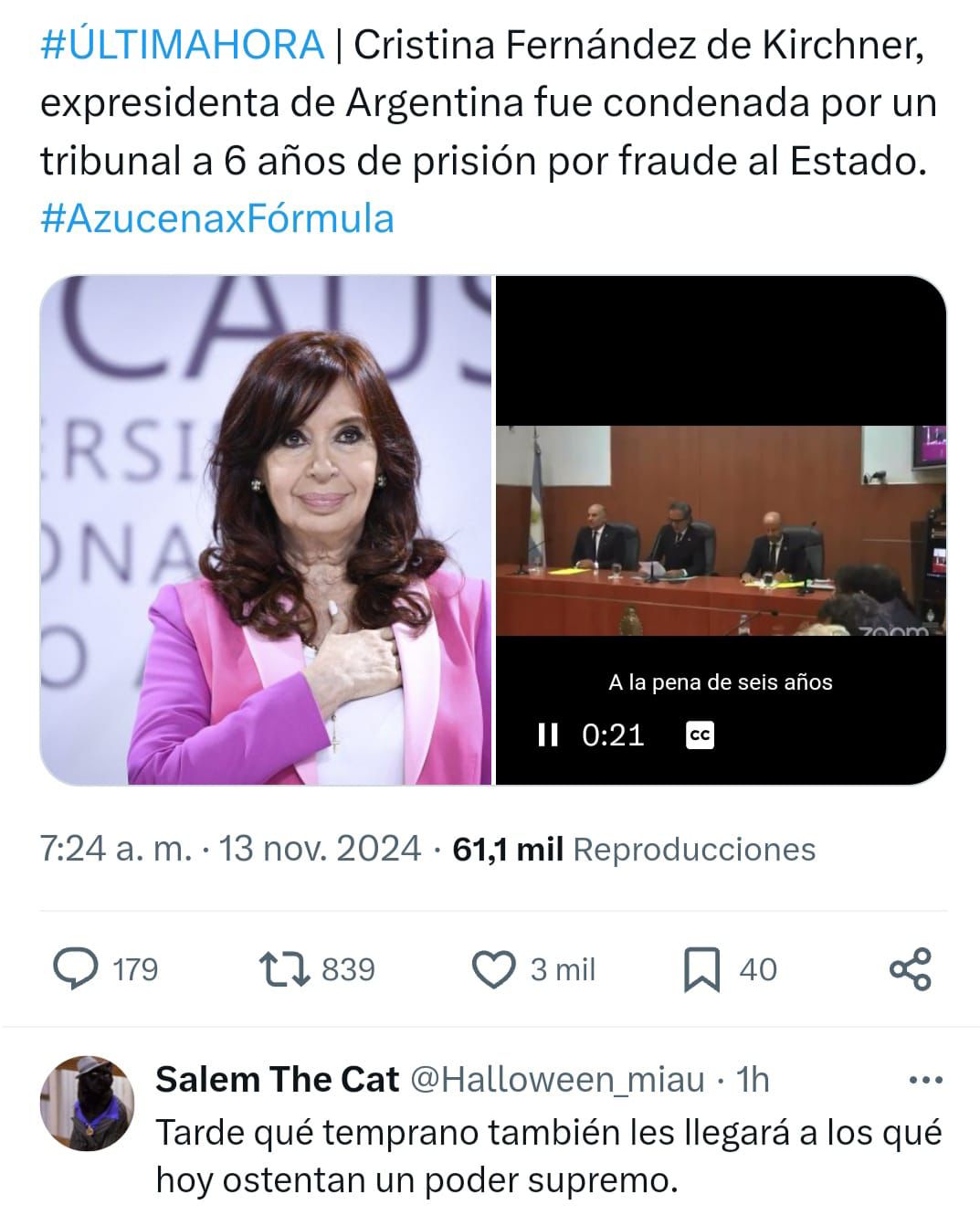Open Salem The Cat's reply thread

548,1156
